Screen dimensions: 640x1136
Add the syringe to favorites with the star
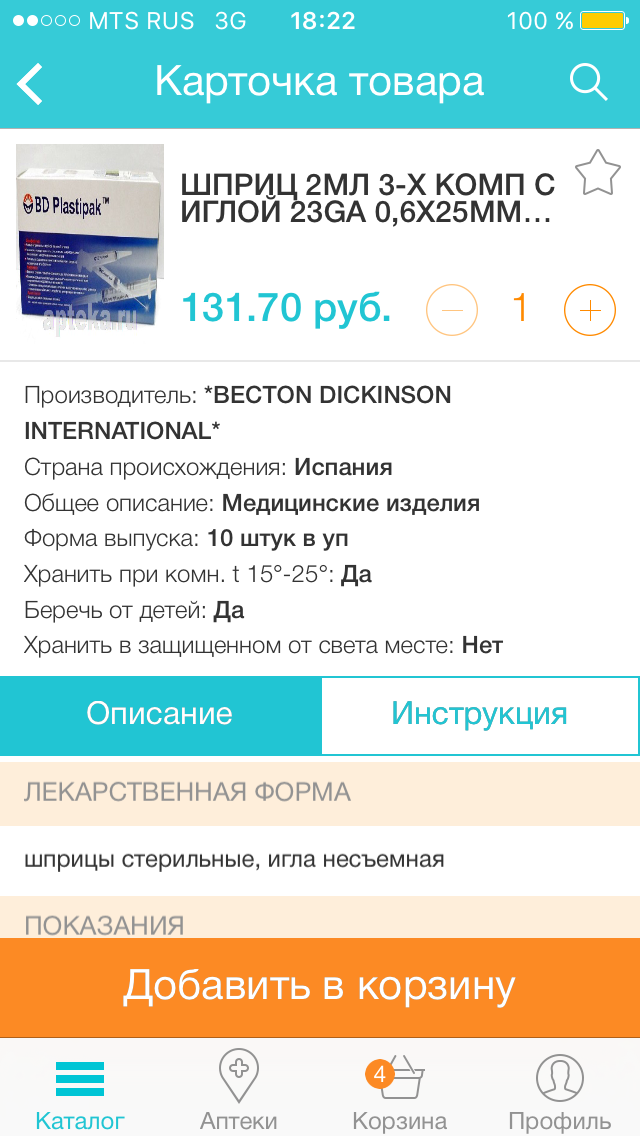597,173
